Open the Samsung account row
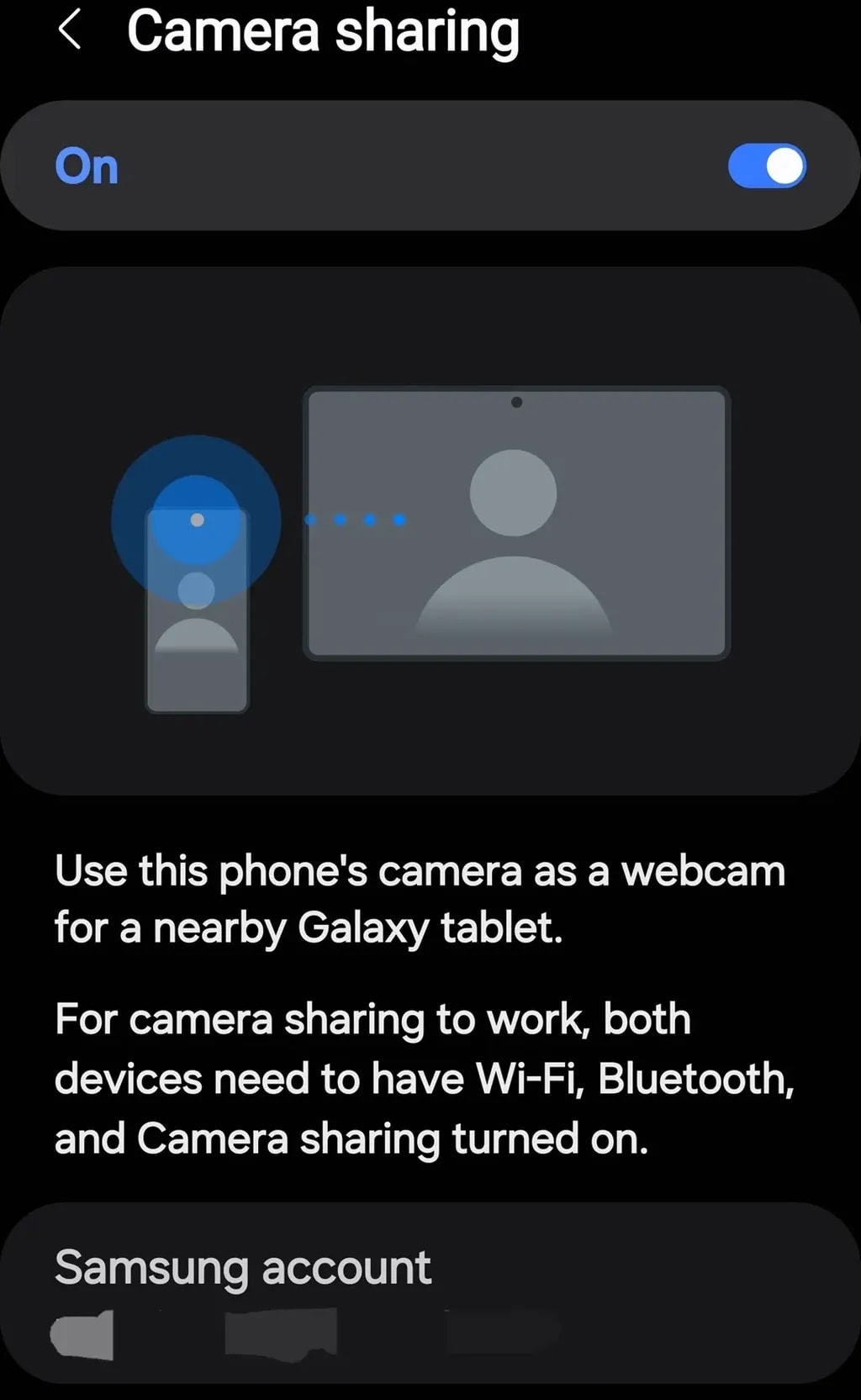This screenshot has width=861, height=1400. [x=429, y=1292]
